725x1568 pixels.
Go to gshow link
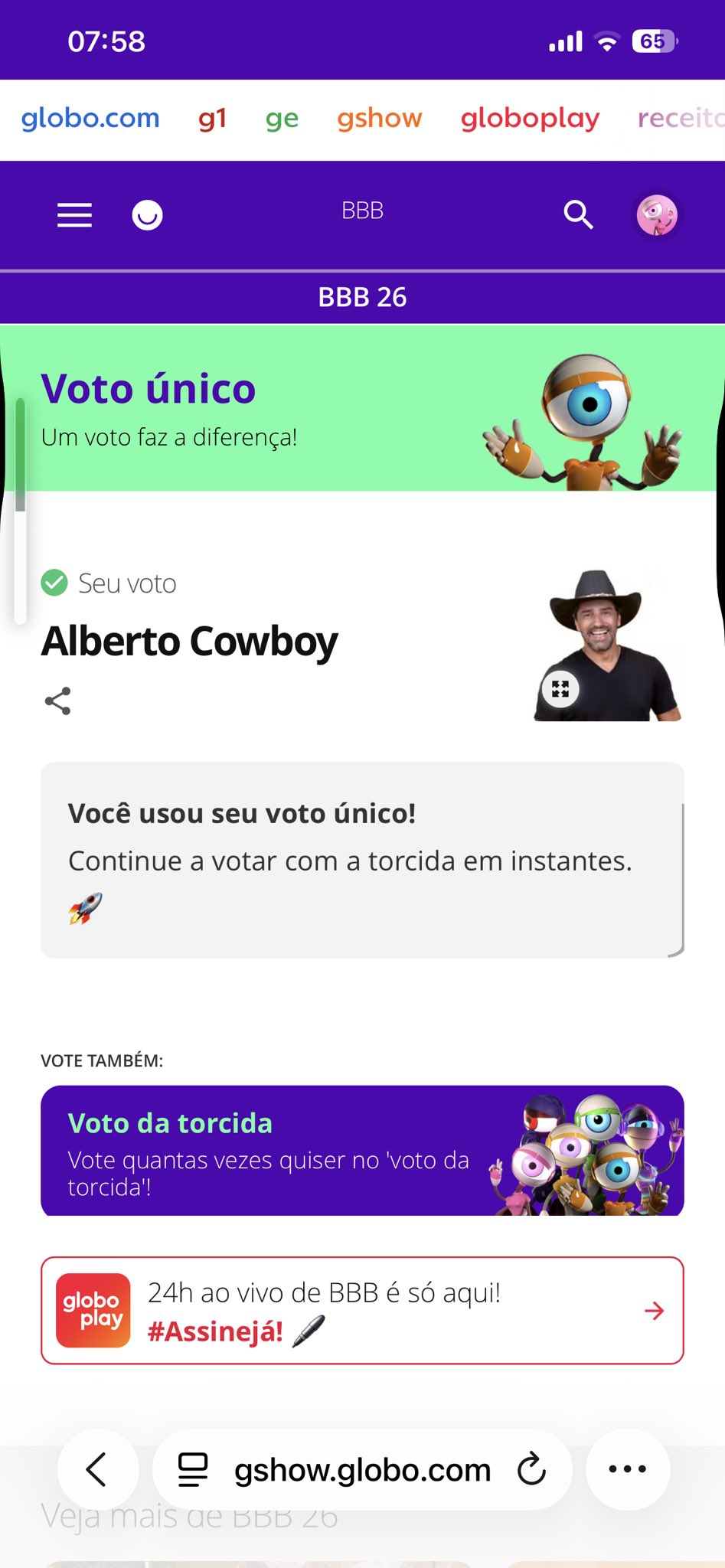pyautogui.click(x=380, y=119)
